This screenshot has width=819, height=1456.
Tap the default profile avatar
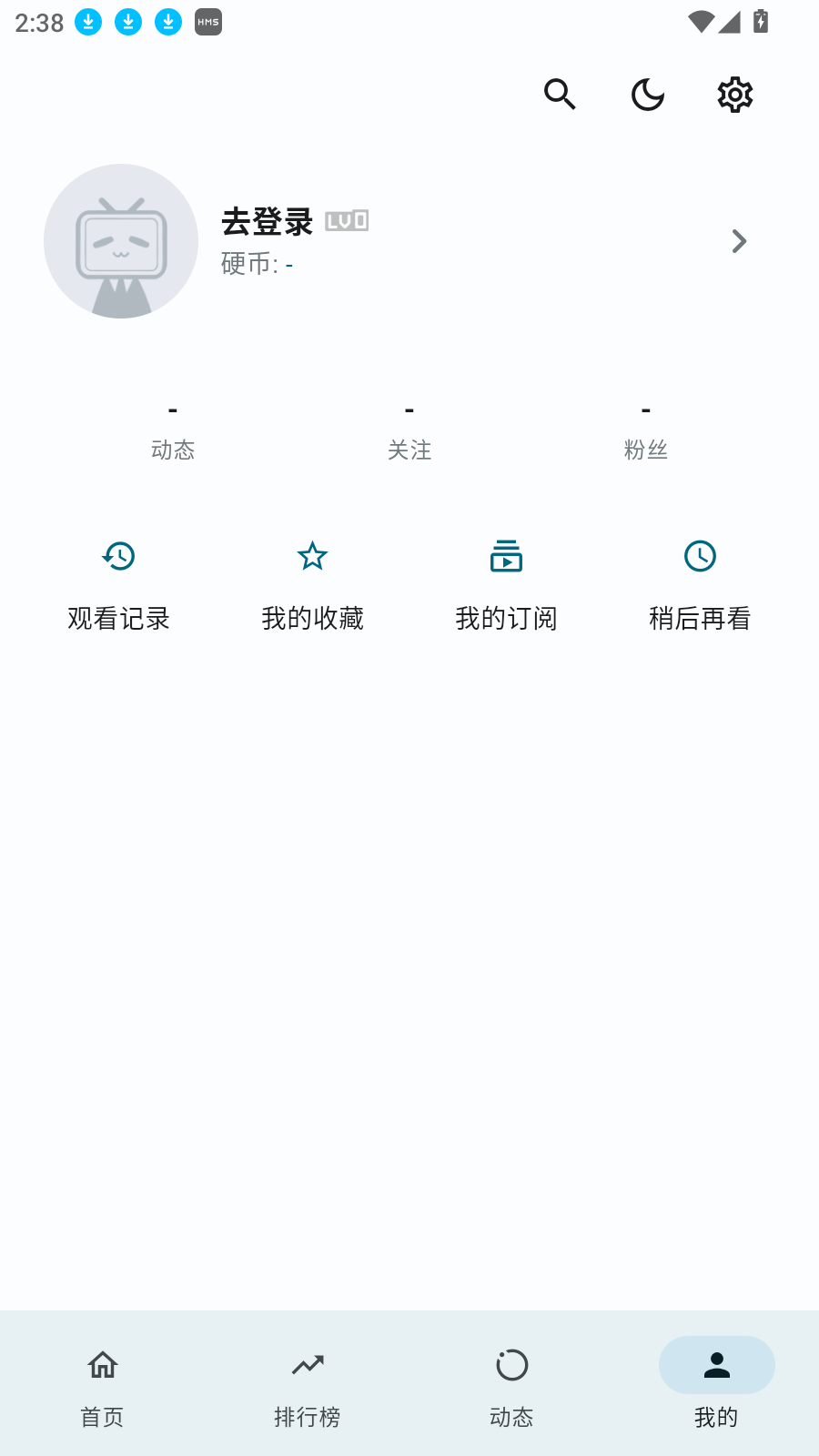click(121, 241)
